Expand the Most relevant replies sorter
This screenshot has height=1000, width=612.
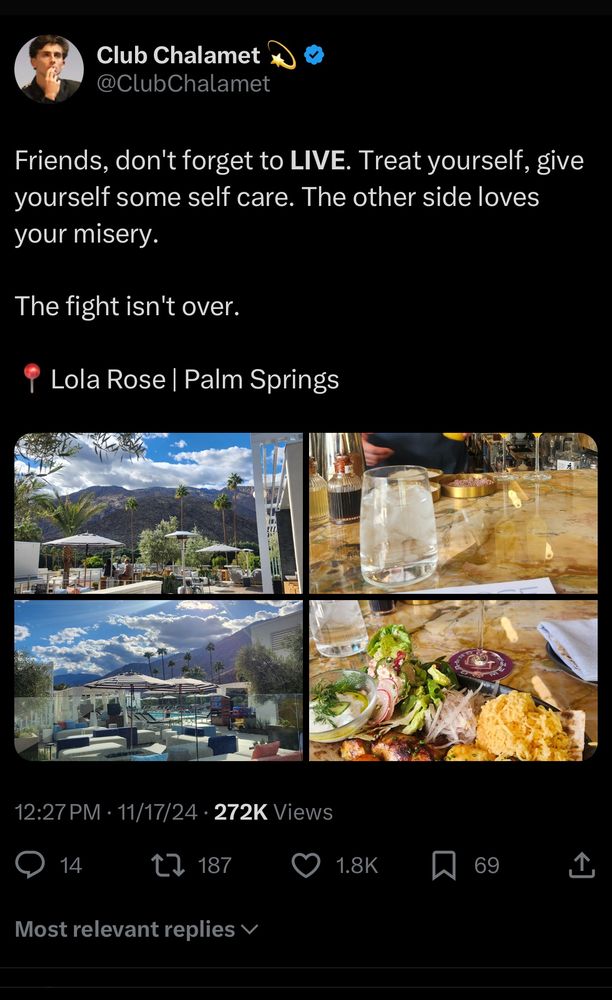[x=136, y=929]
